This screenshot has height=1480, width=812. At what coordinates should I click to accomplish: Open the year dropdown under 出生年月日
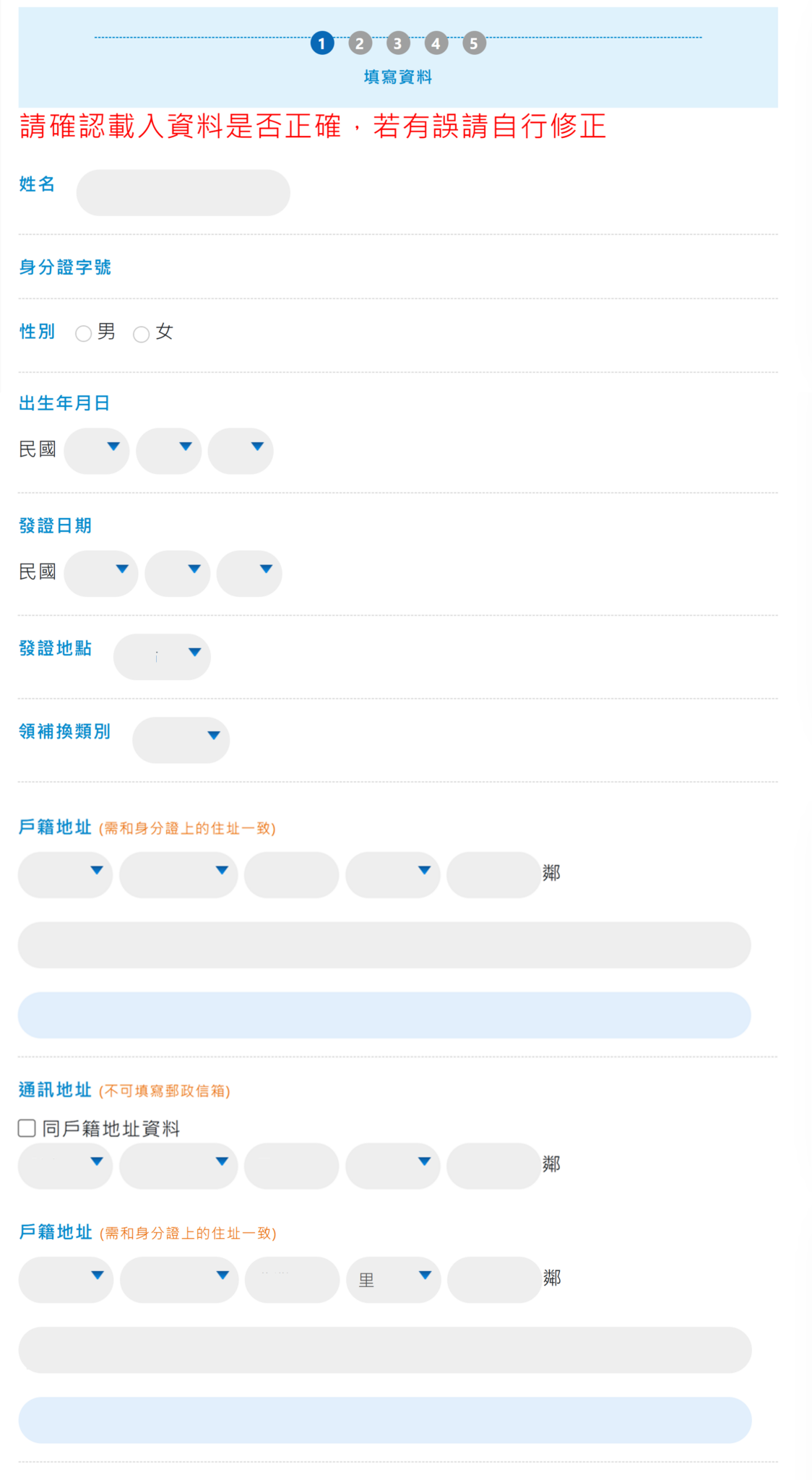click(x=97, y=451)
